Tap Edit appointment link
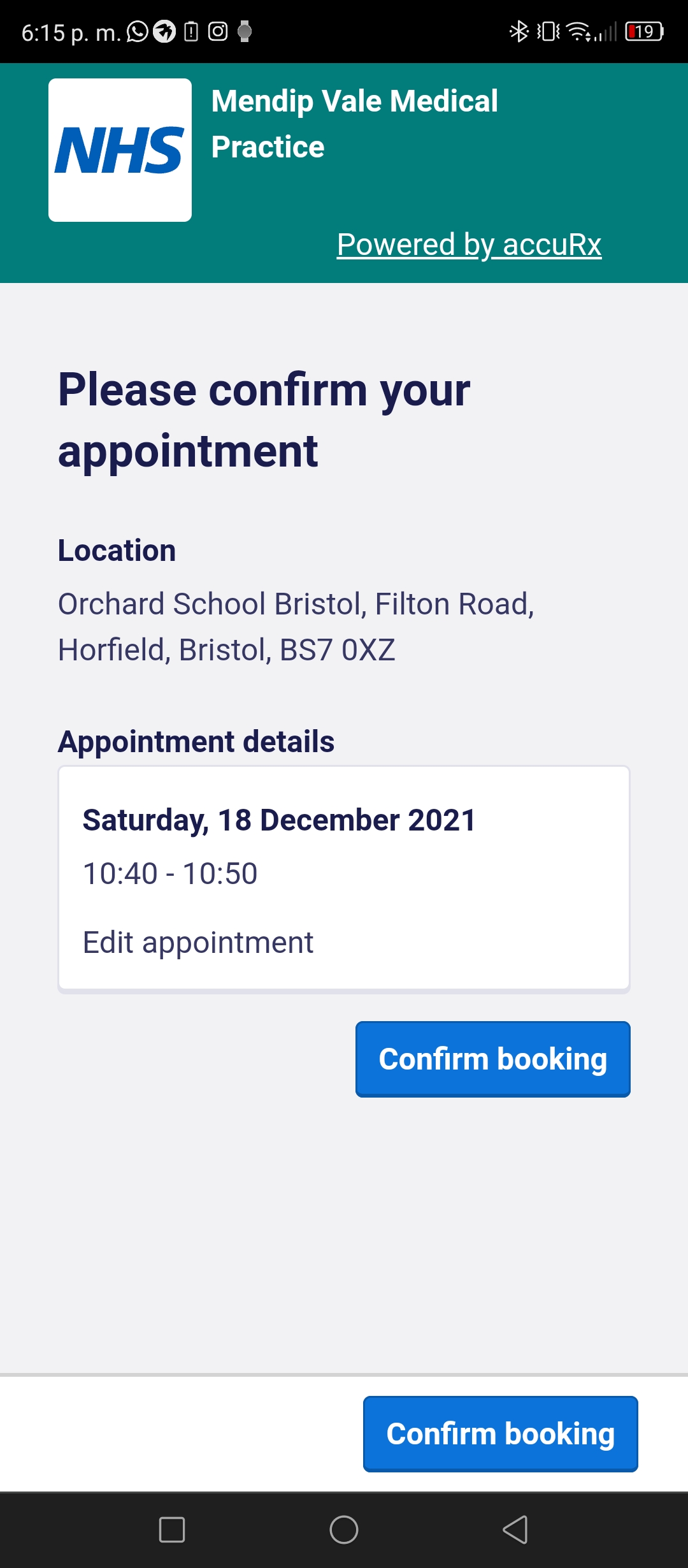The image size is (688, 1568). coord(198,942)
